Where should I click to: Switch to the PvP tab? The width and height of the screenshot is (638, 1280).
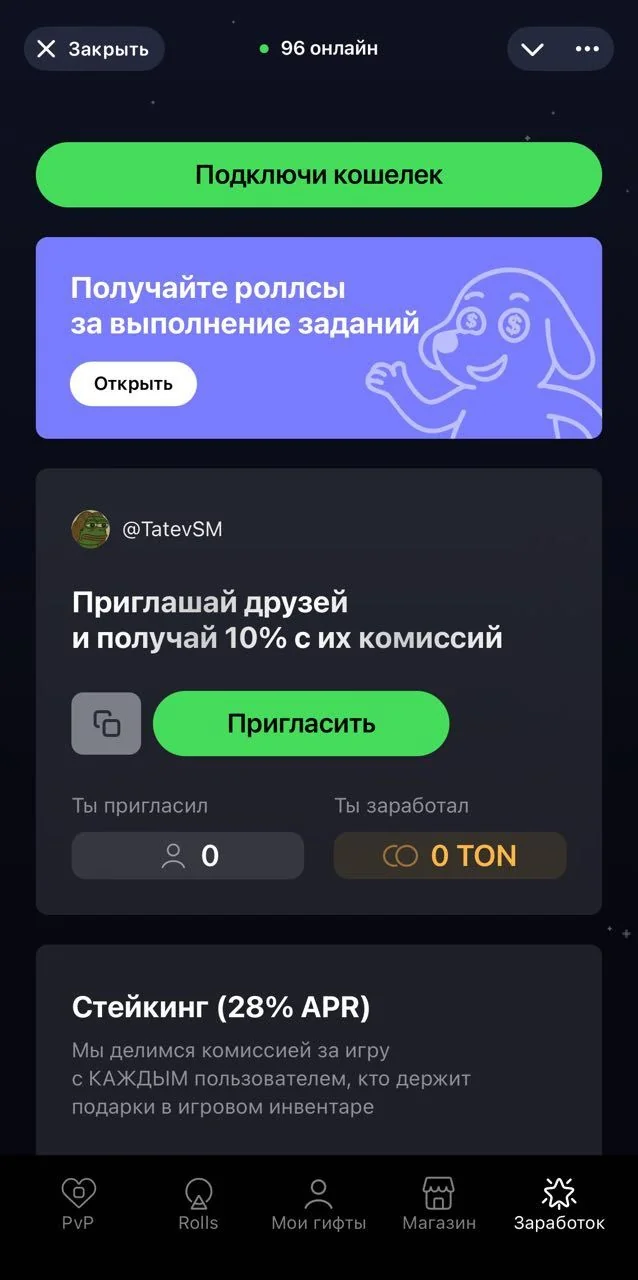coord(78,1204)
